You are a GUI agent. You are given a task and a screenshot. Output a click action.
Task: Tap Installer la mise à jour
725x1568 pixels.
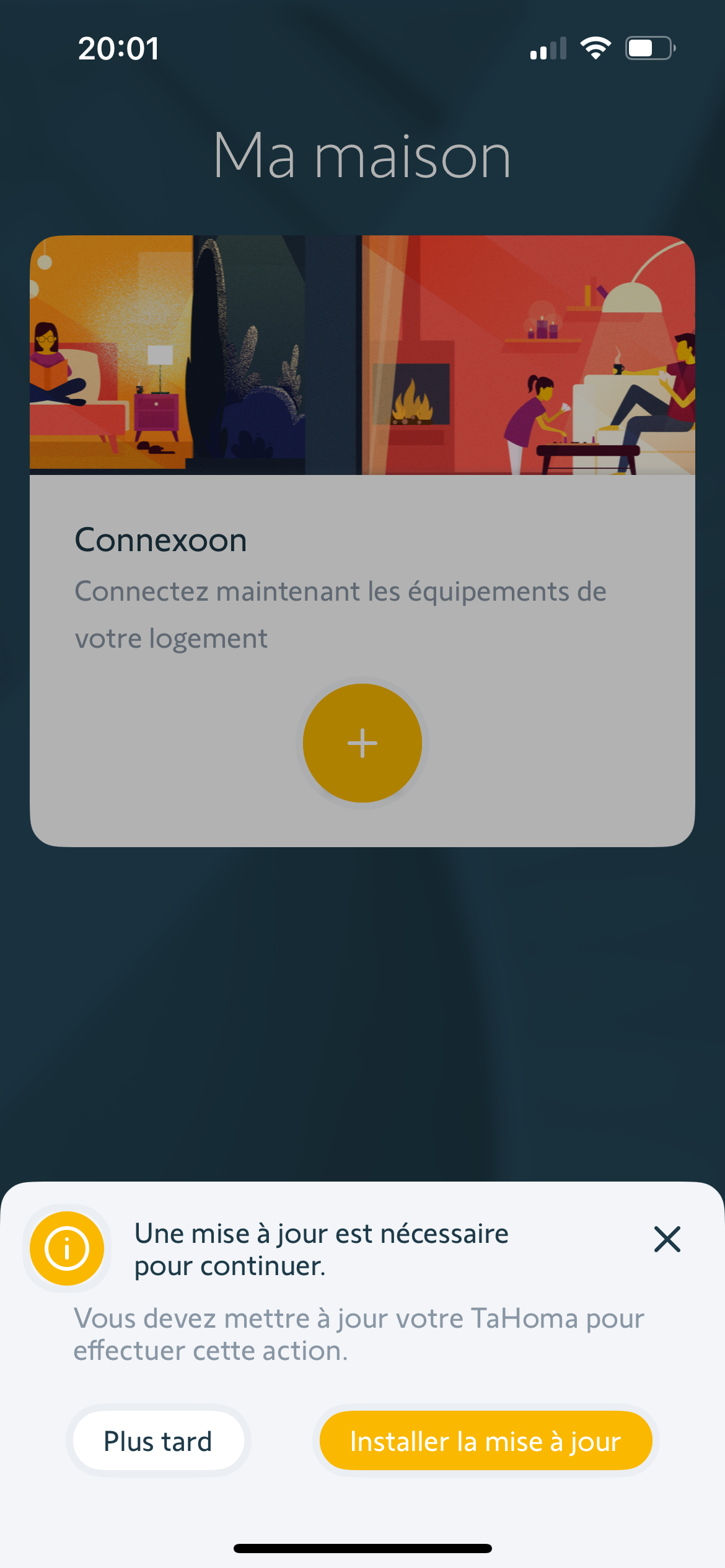(x=485, y=1441)
